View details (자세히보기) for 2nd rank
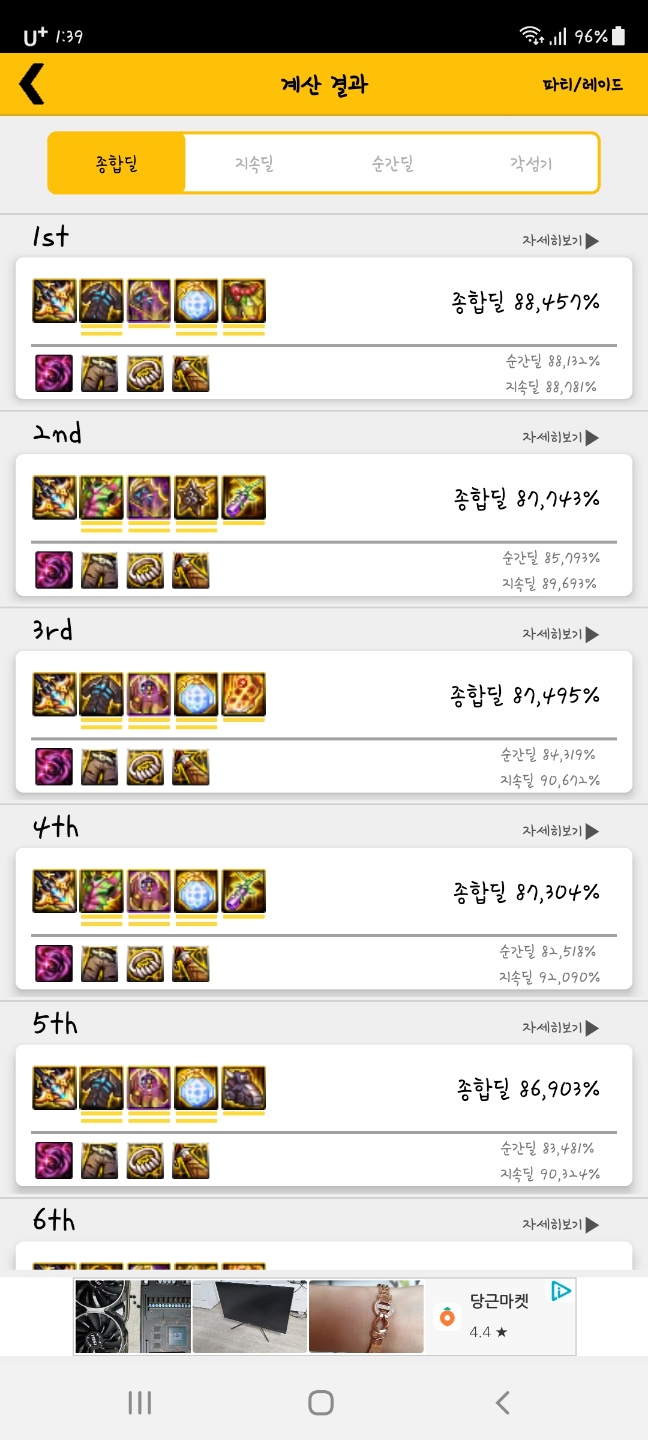 [x=560, y=438]
